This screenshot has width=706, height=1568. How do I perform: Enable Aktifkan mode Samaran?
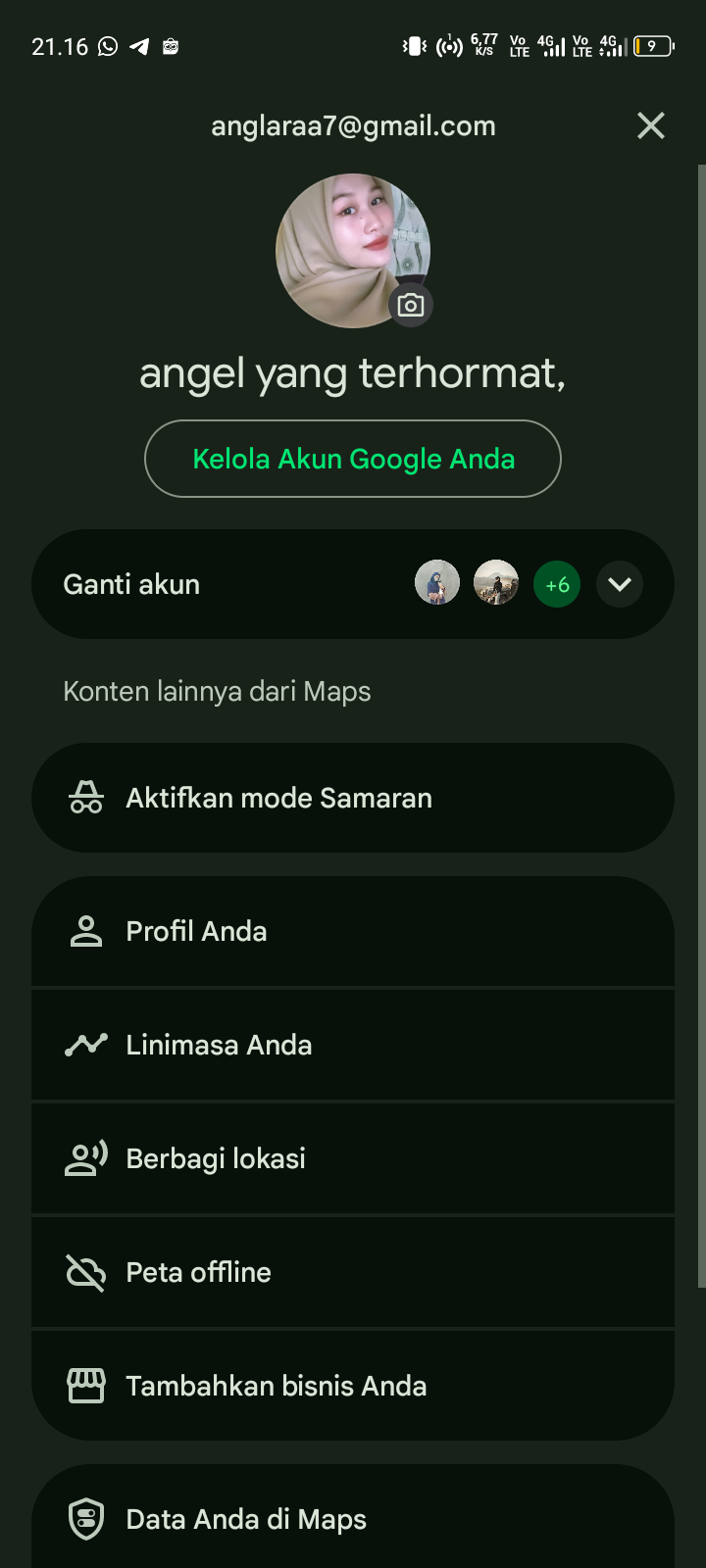(353, 798)
